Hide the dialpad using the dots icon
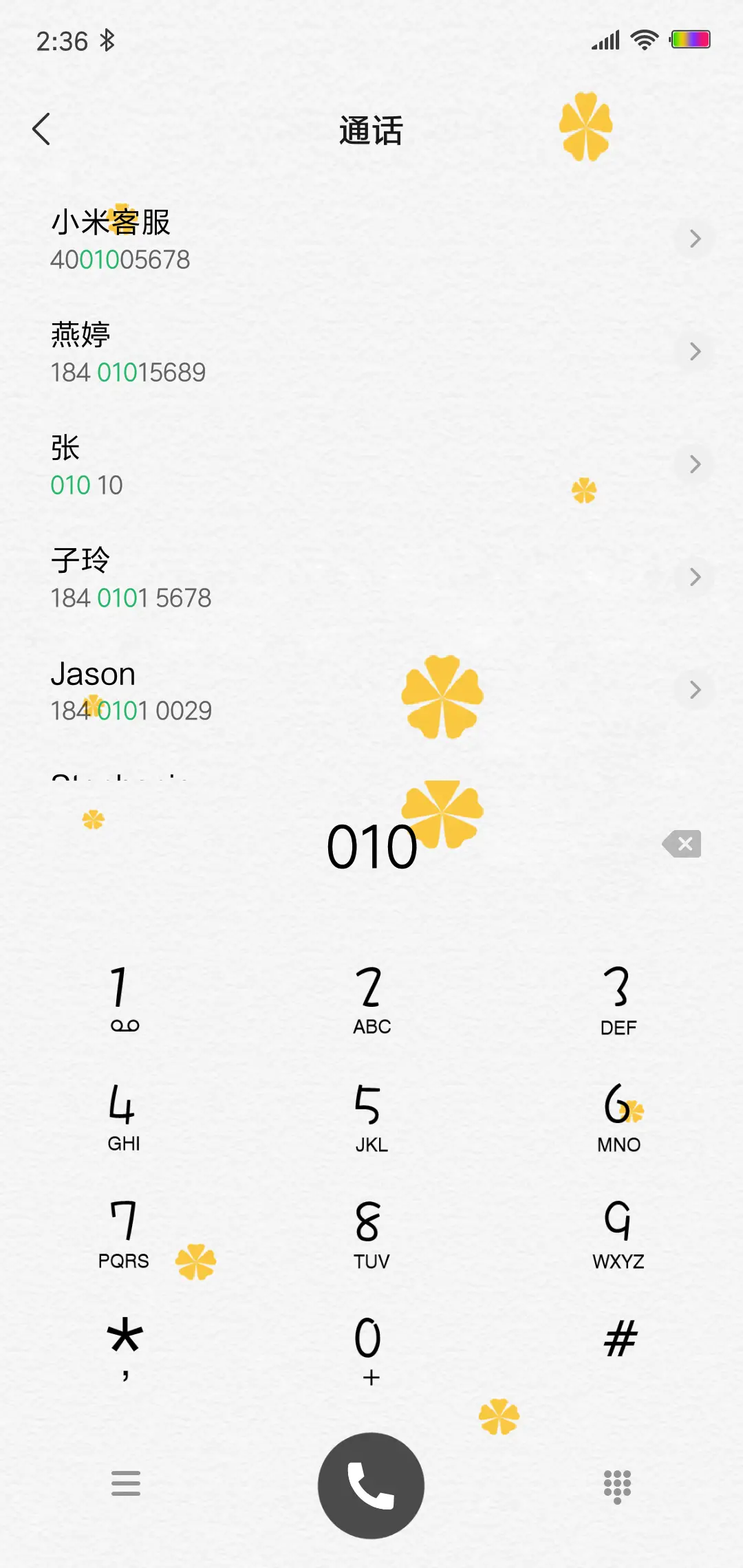743x1568 pixels. [617, 1485]
